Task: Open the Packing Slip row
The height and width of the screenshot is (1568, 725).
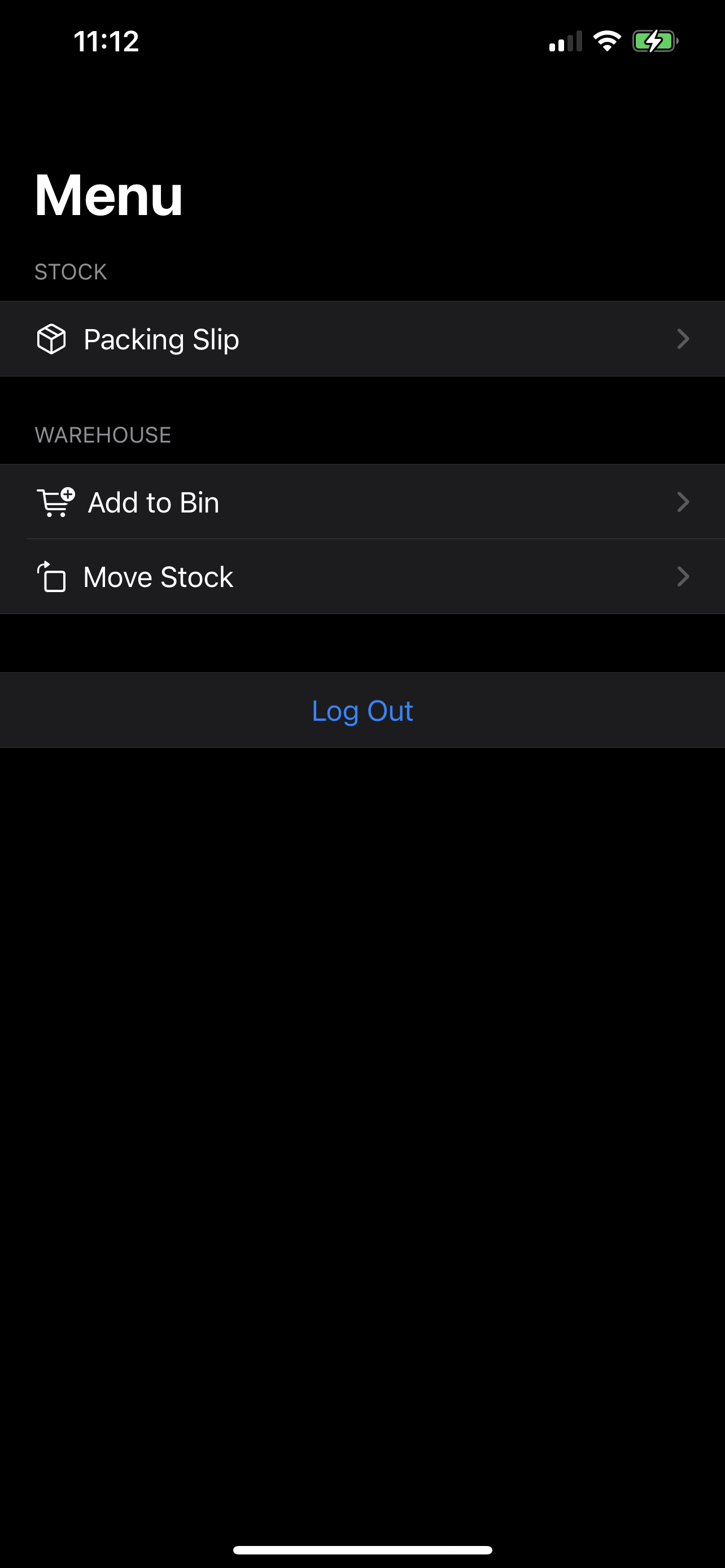Action: coord(362,339)
